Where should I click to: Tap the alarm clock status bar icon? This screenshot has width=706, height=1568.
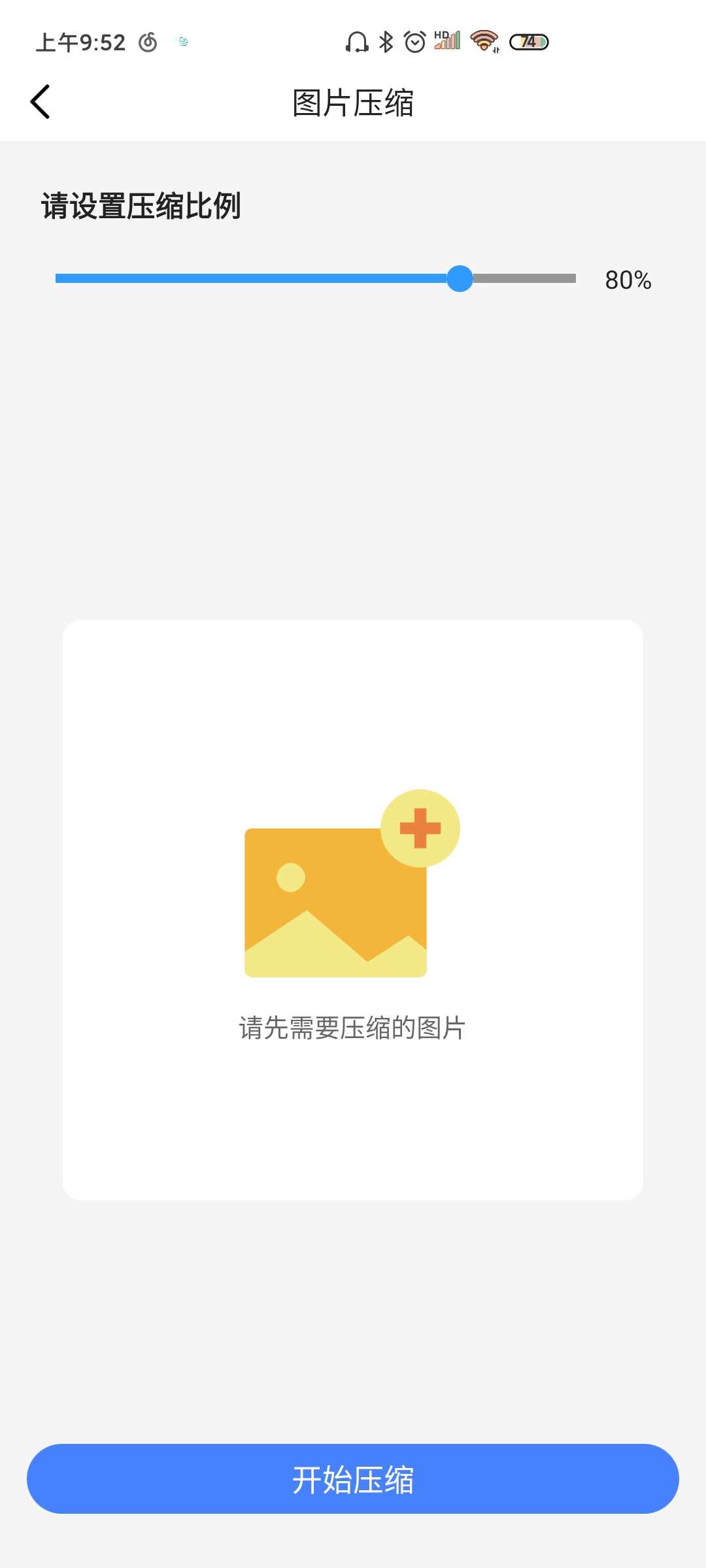414,42
